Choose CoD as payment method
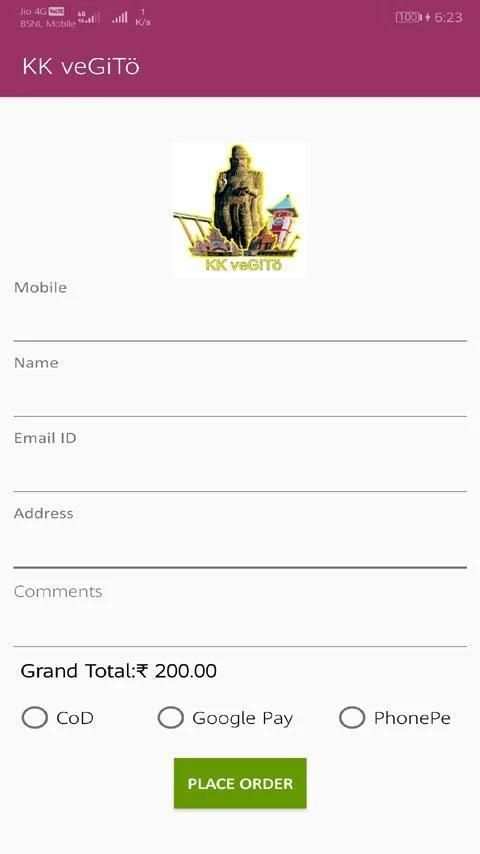The width and height of the screenshot is (480, 854). (x=58, y=718)
